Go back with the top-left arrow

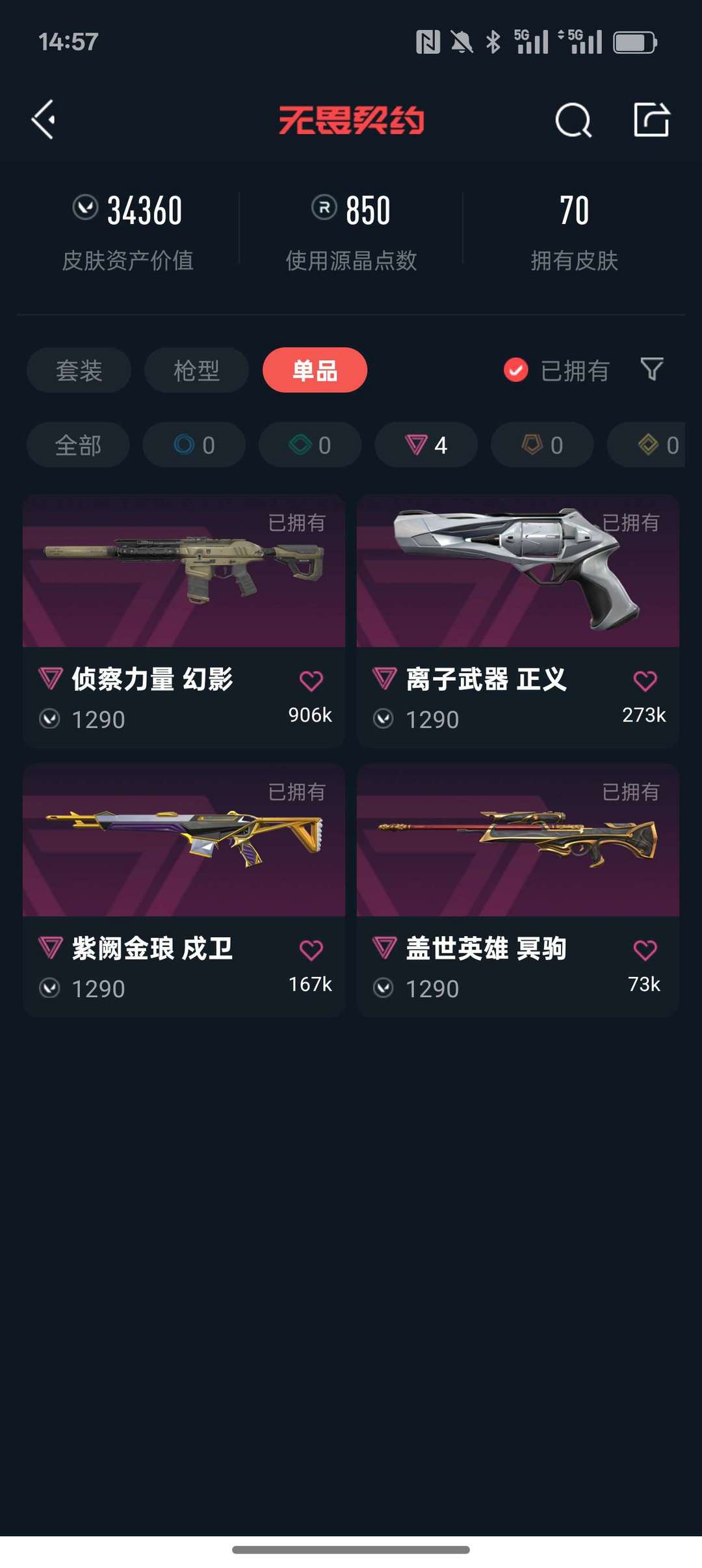pyautogui.click(x=44, y=120)
